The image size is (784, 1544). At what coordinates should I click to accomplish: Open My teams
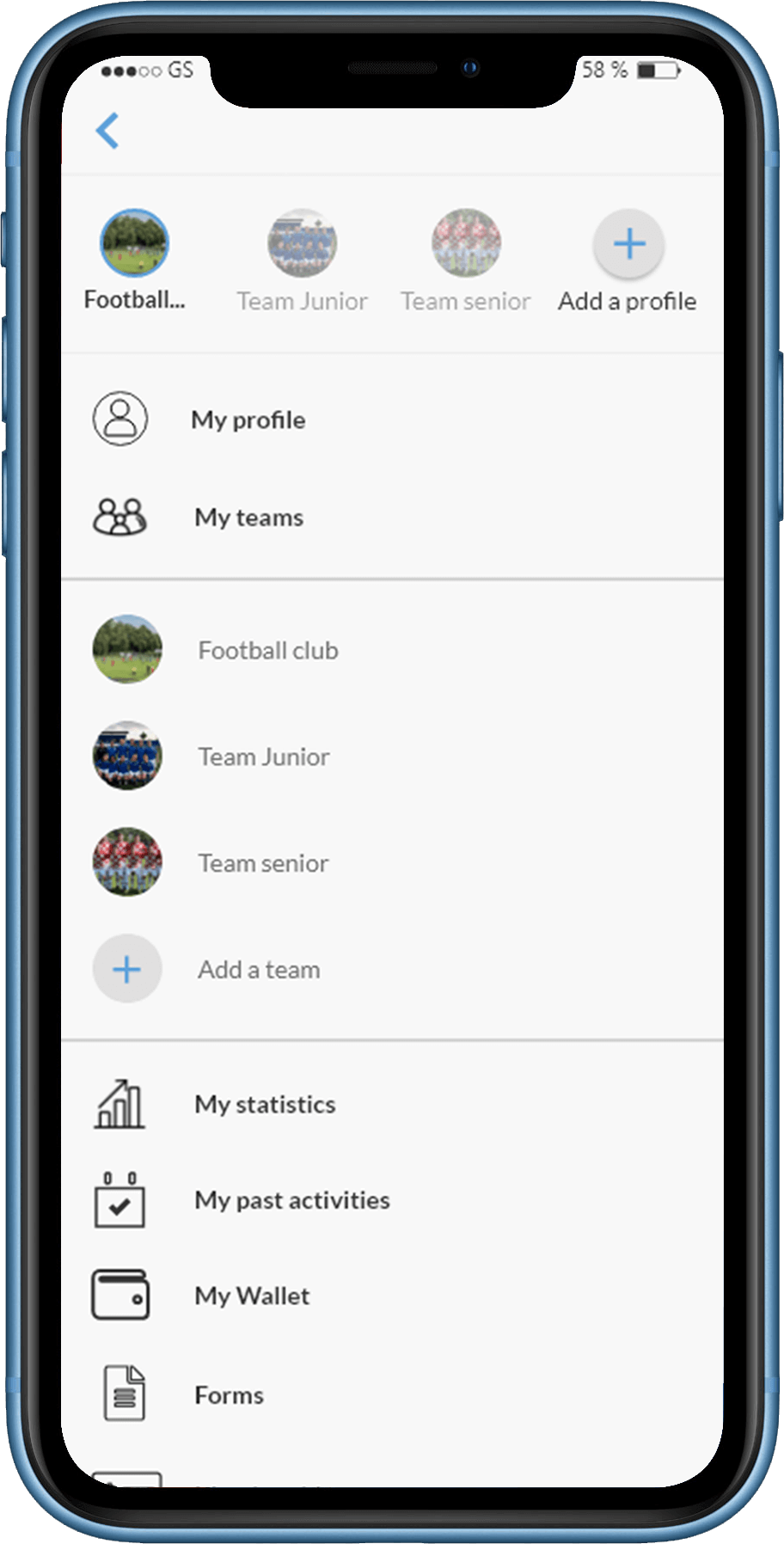(248, 518)
